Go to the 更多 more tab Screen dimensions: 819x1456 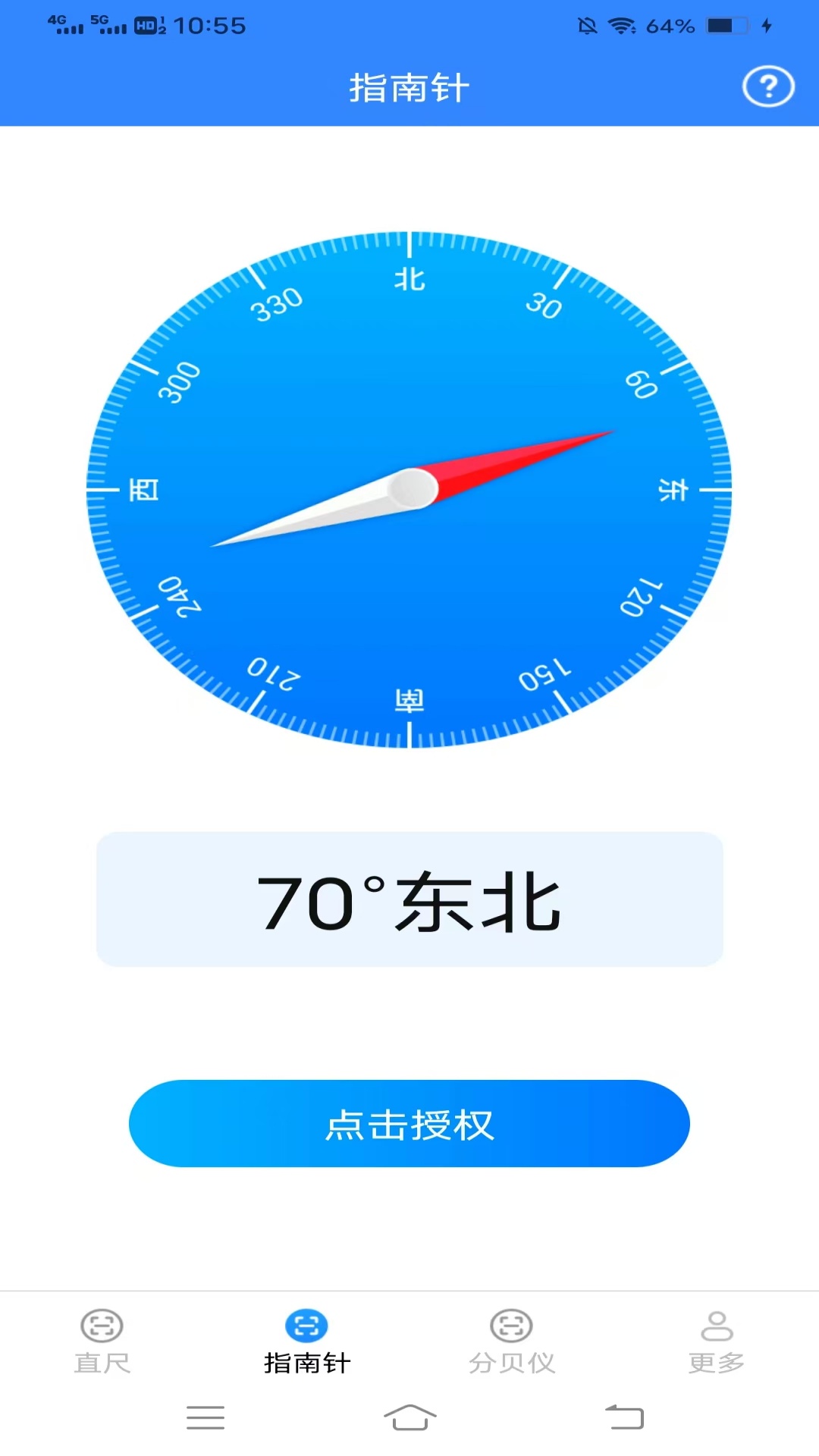[716, 1341]
